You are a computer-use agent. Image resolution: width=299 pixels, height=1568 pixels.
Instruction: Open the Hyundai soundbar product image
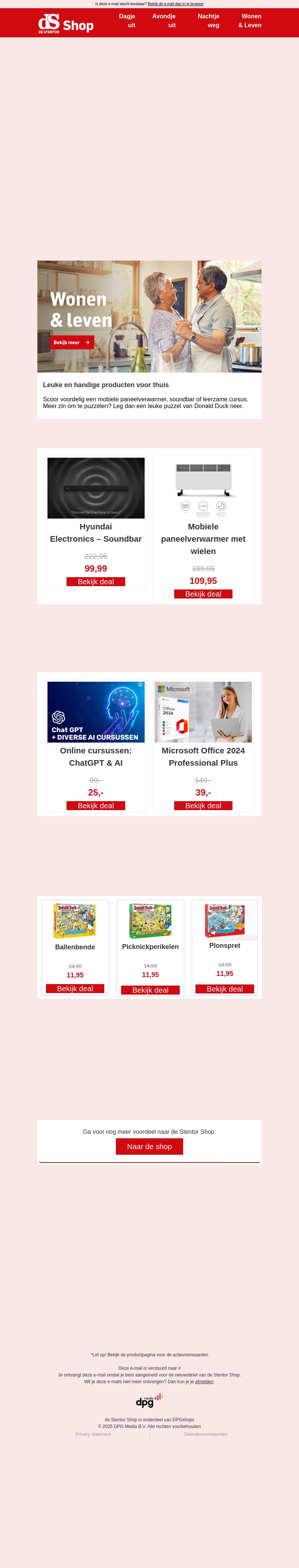96,488
